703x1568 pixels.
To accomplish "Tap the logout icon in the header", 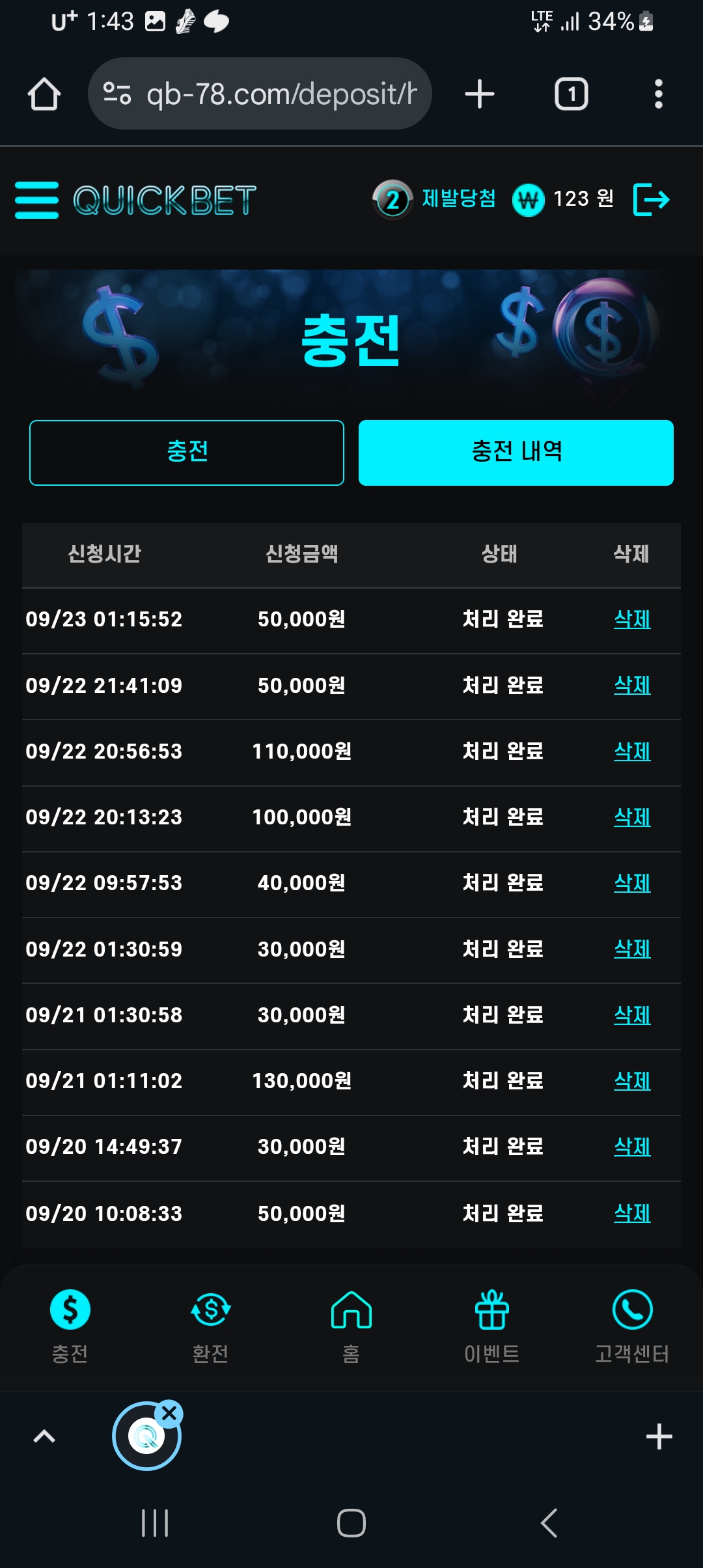I will click(x=652, y=199).
